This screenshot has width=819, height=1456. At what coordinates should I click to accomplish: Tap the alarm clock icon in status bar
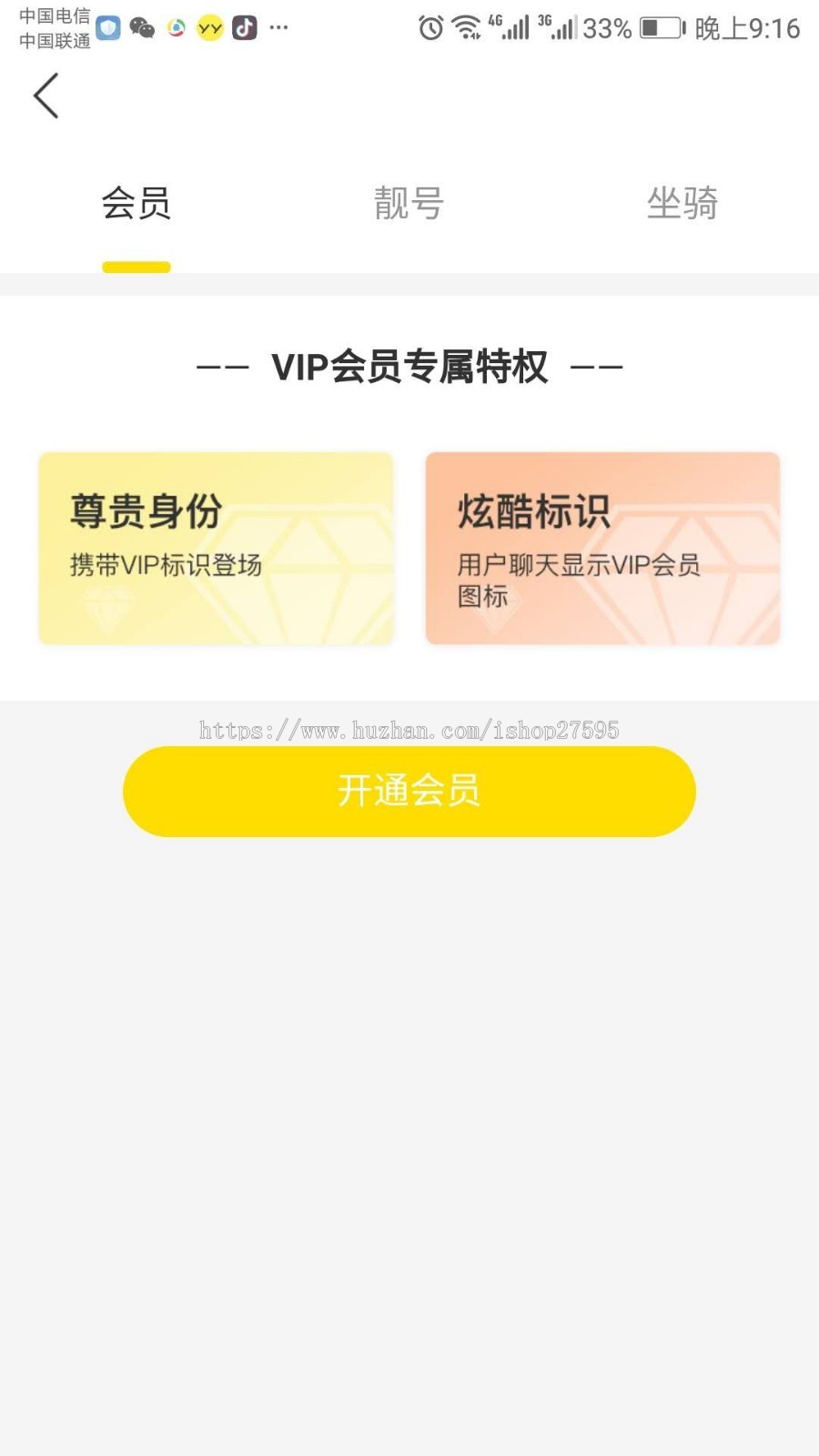[429, 27]
